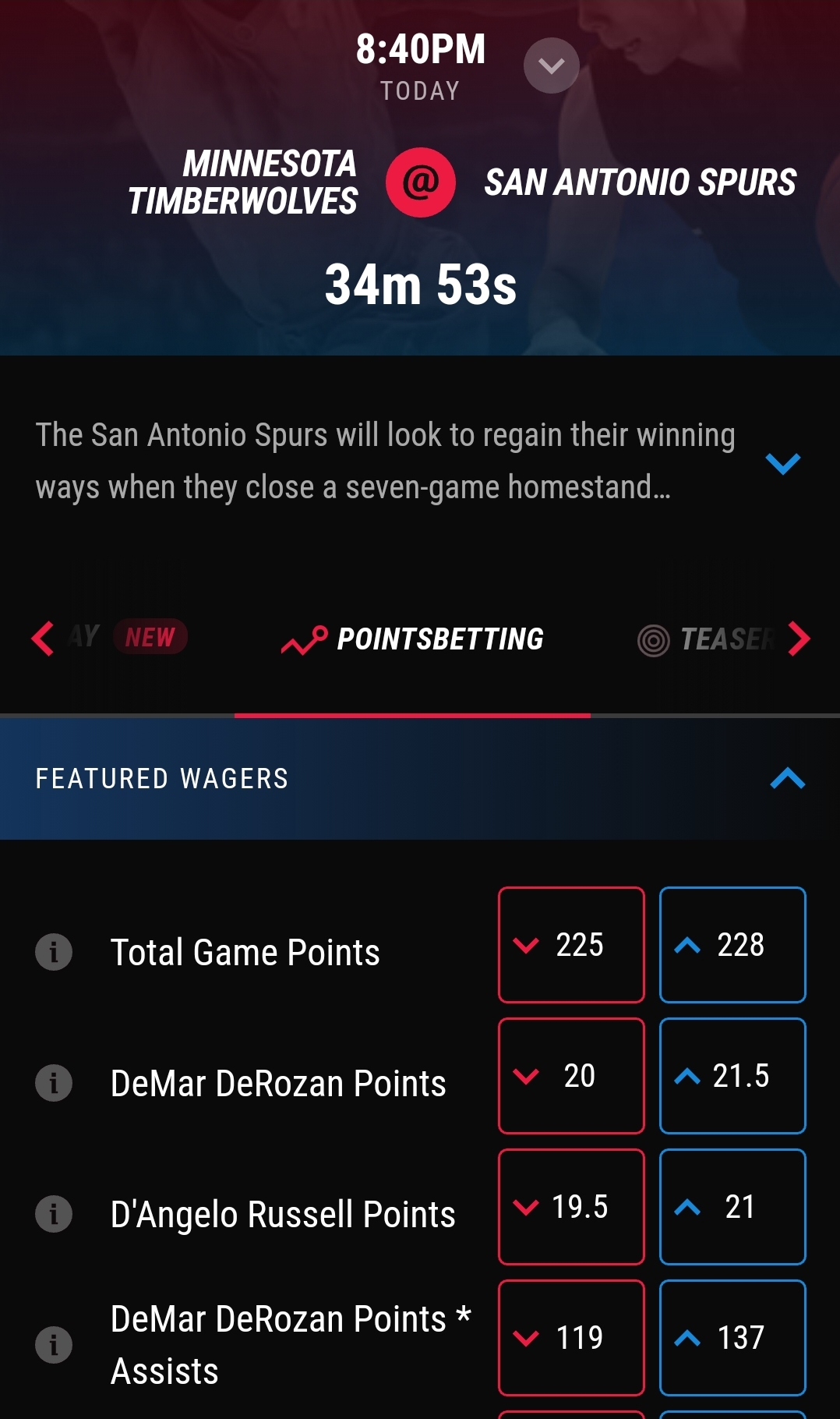The image size is (840, 1419).
Task: Open info for Total Game Points
Action: click(54, 952)
